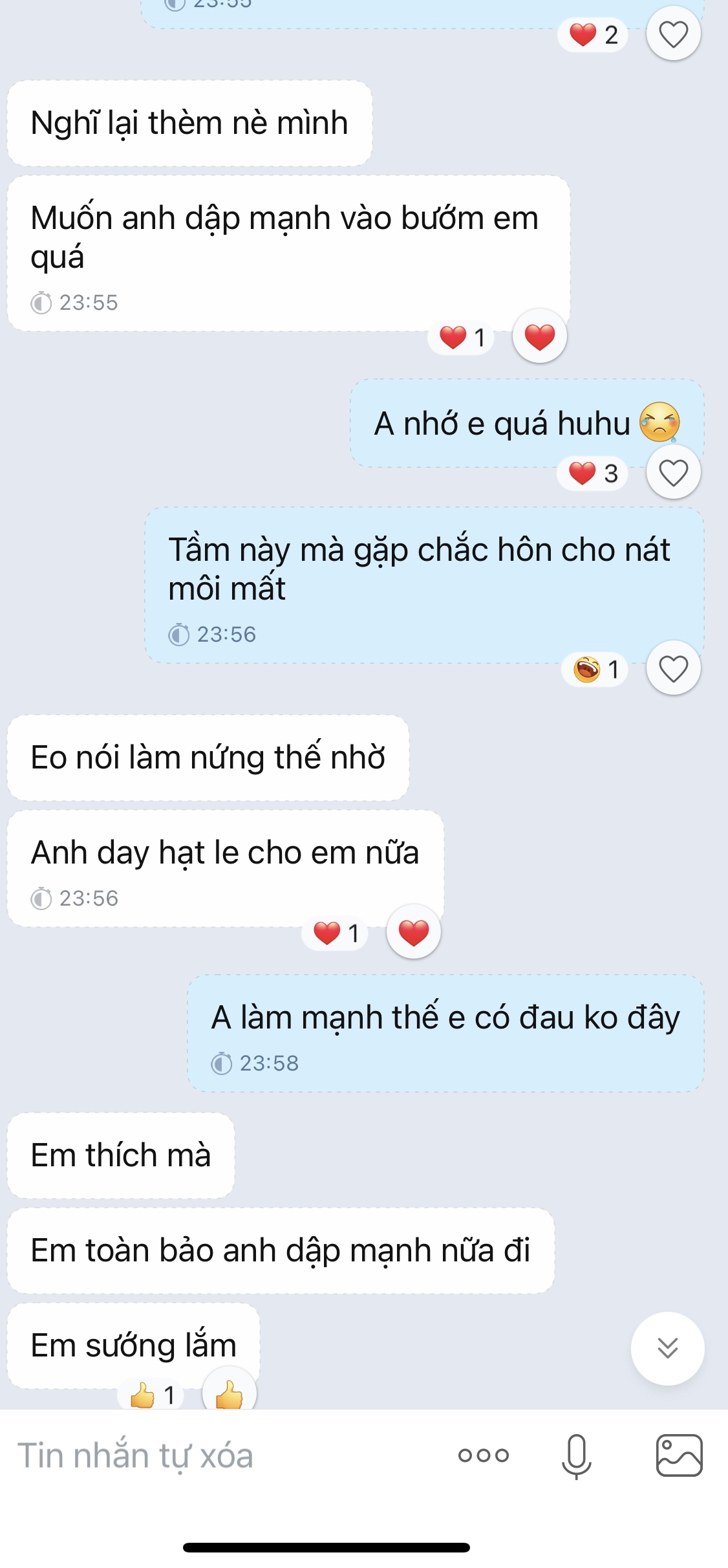
Task: View the laughing reaction on the outgoing 23:56 message
Action: 595,669
